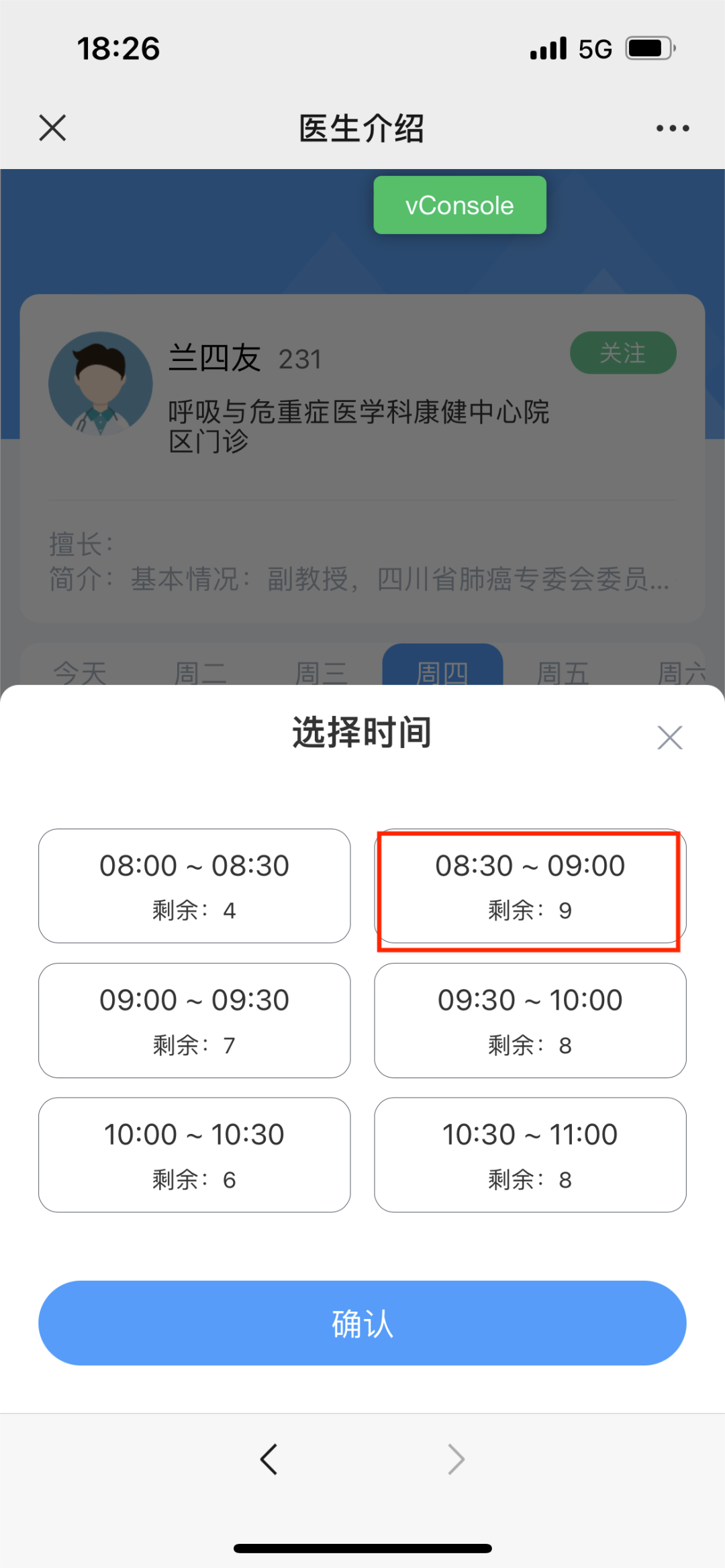The width and height of the screenshot is (725, 1568).
Task: Confirm the selection with 确认
Action: [362, 1323]
